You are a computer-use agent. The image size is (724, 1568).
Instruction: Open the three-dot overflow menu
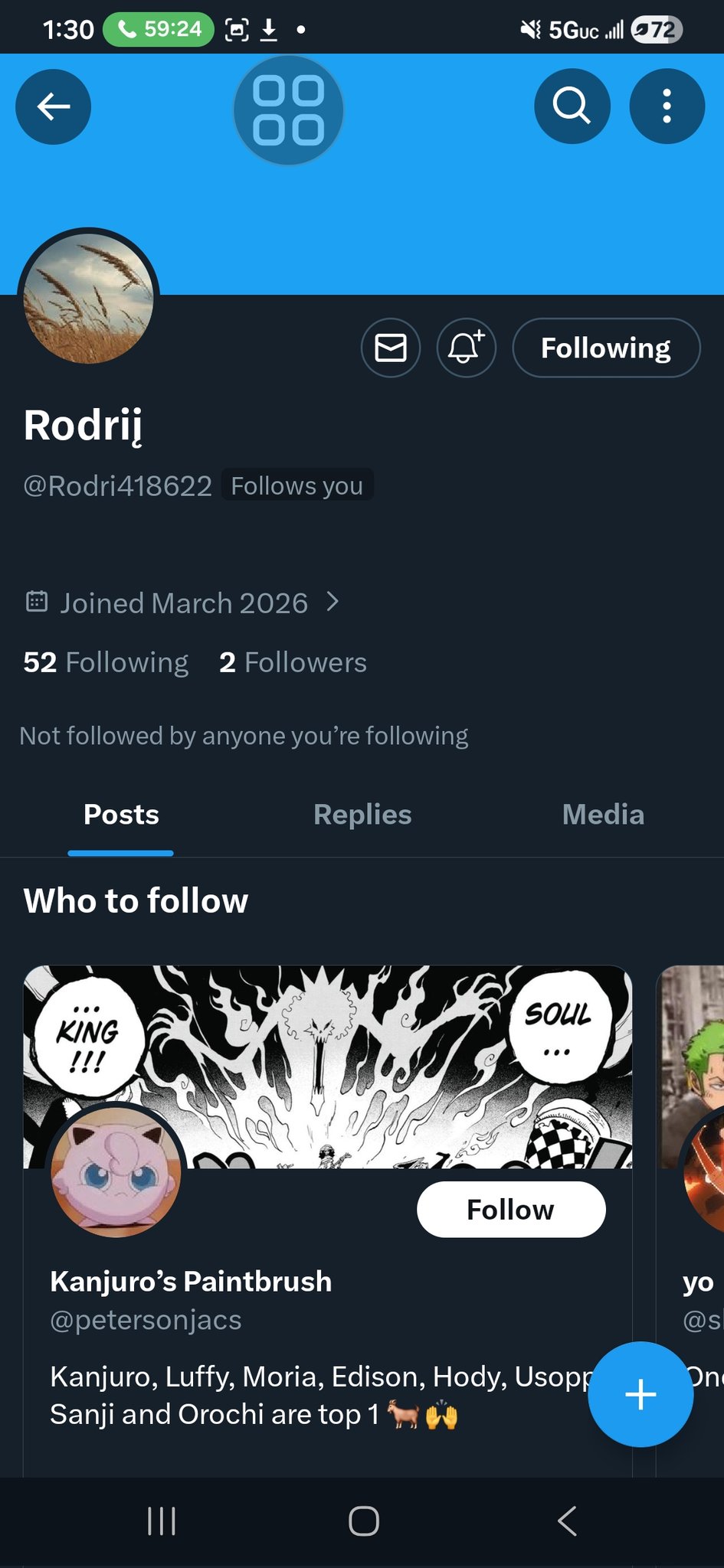click(667, 106)
